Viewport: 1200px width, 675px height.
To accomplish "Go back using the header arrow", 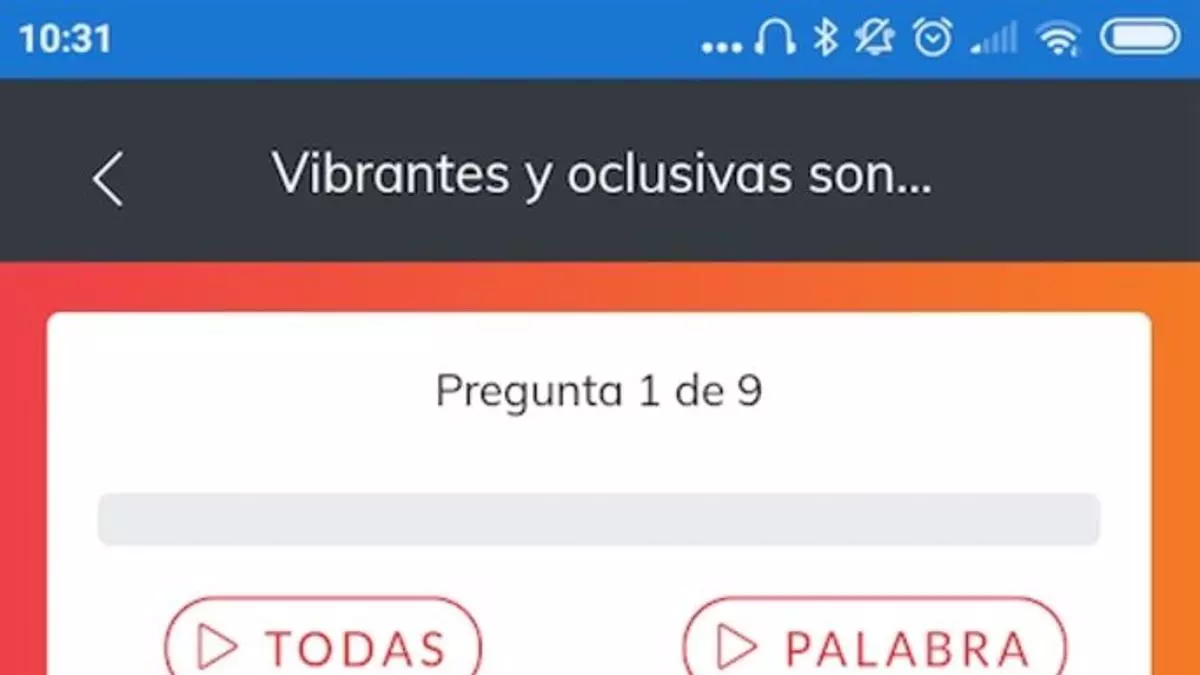I will pos(108,179).
